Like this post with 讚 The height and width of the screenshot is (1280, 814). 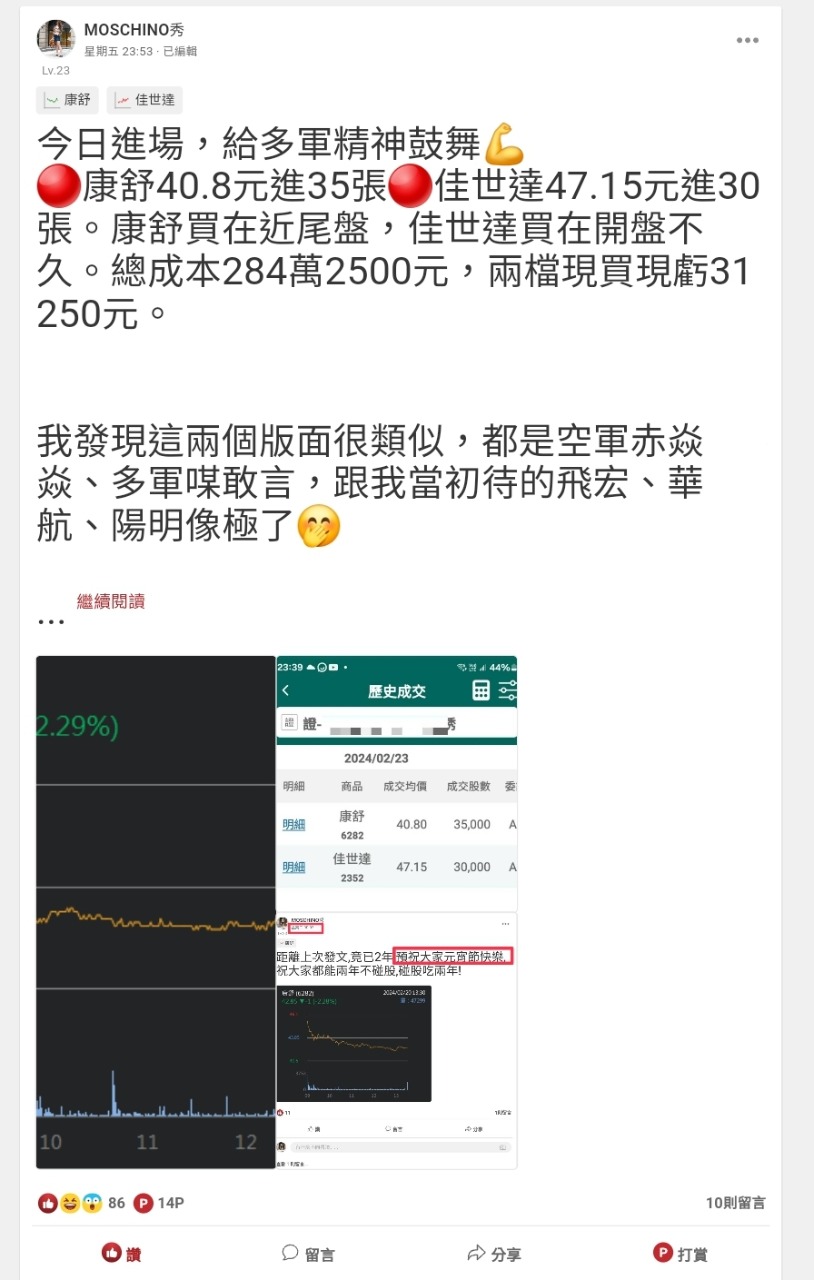pos(122,1253)
